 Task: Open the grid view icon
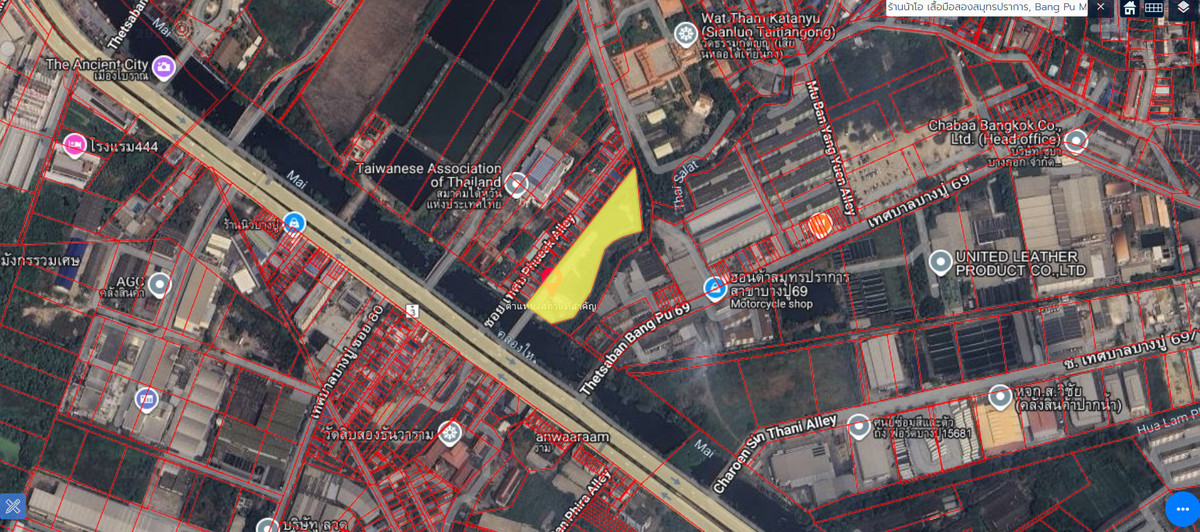tap(1154, 8)
